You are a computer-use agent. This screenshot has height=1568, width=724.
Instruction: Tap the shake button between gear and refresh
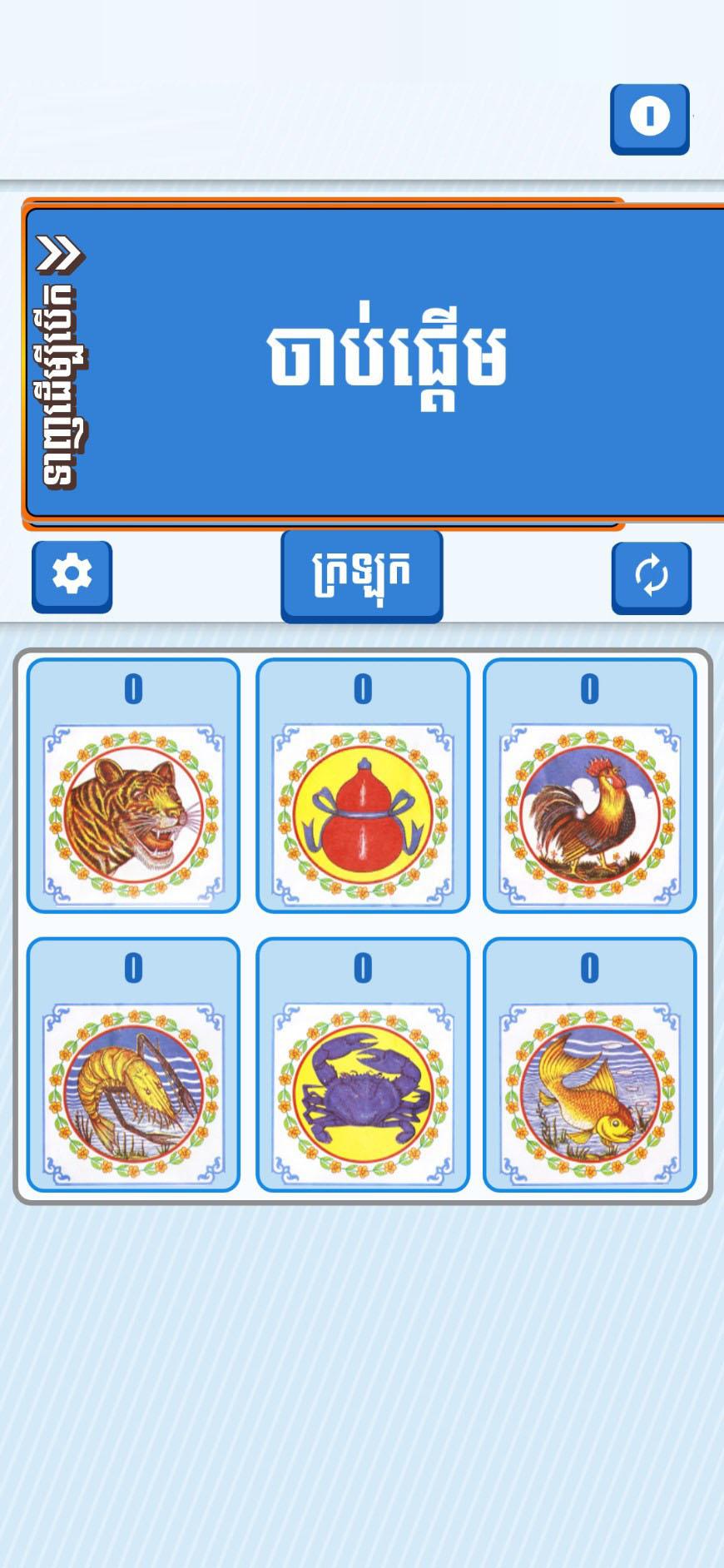362,576
